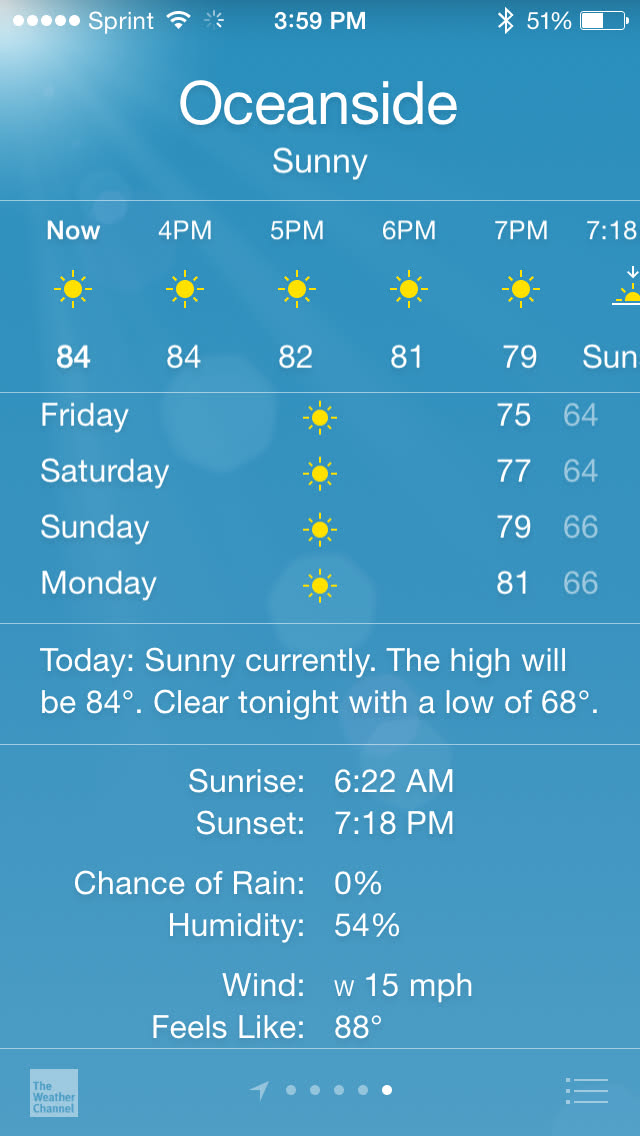Open the city list view
The height and width of the screenshot is (1136, 640).
point(586,1090)
